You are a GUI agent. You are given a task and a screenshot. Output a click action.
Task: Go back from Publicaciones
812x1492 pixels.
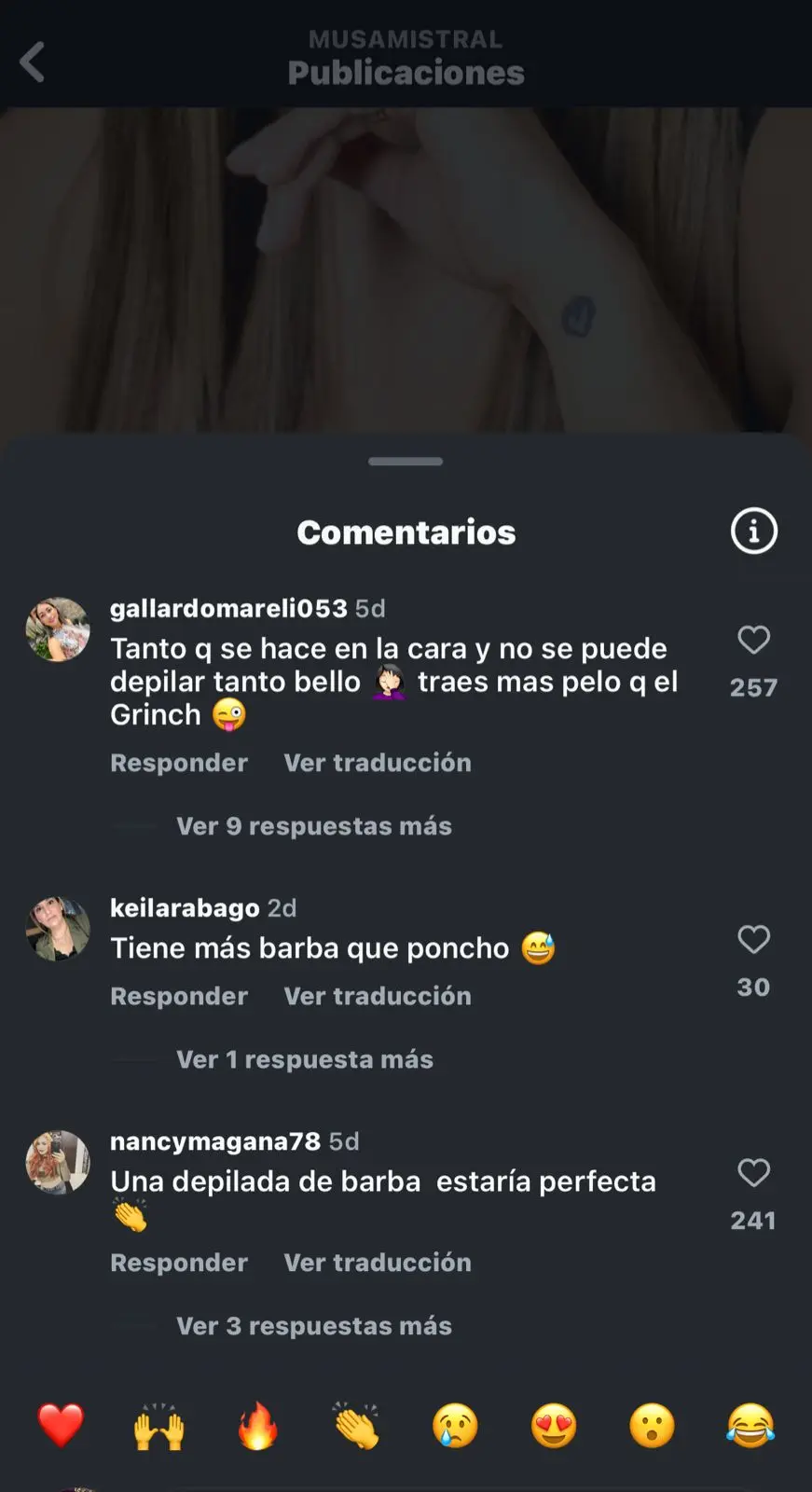pos(33,62)
